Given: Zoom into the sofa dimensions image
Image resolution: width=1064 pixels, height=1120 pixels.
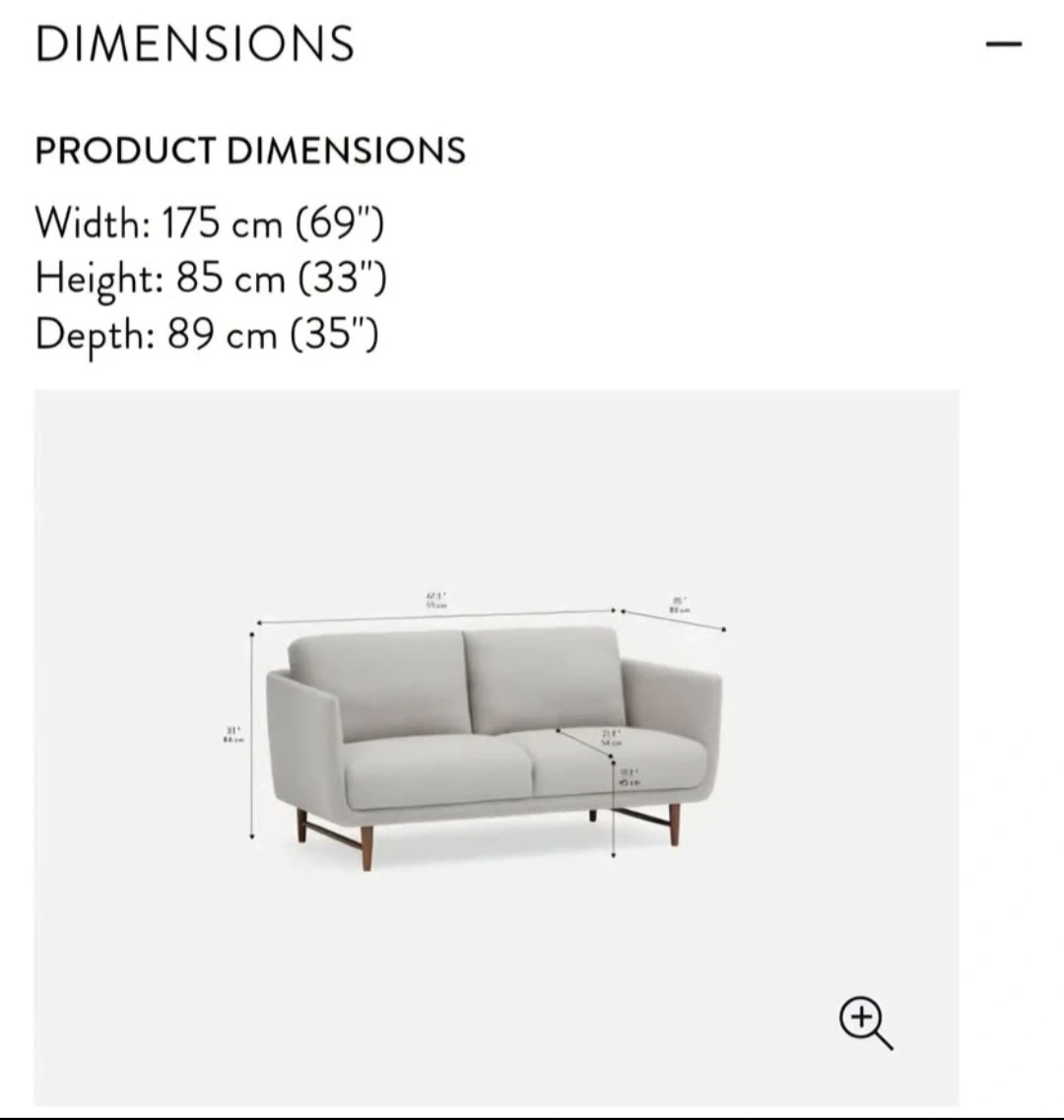Looking at the screenshot, I should [865, 1023].
